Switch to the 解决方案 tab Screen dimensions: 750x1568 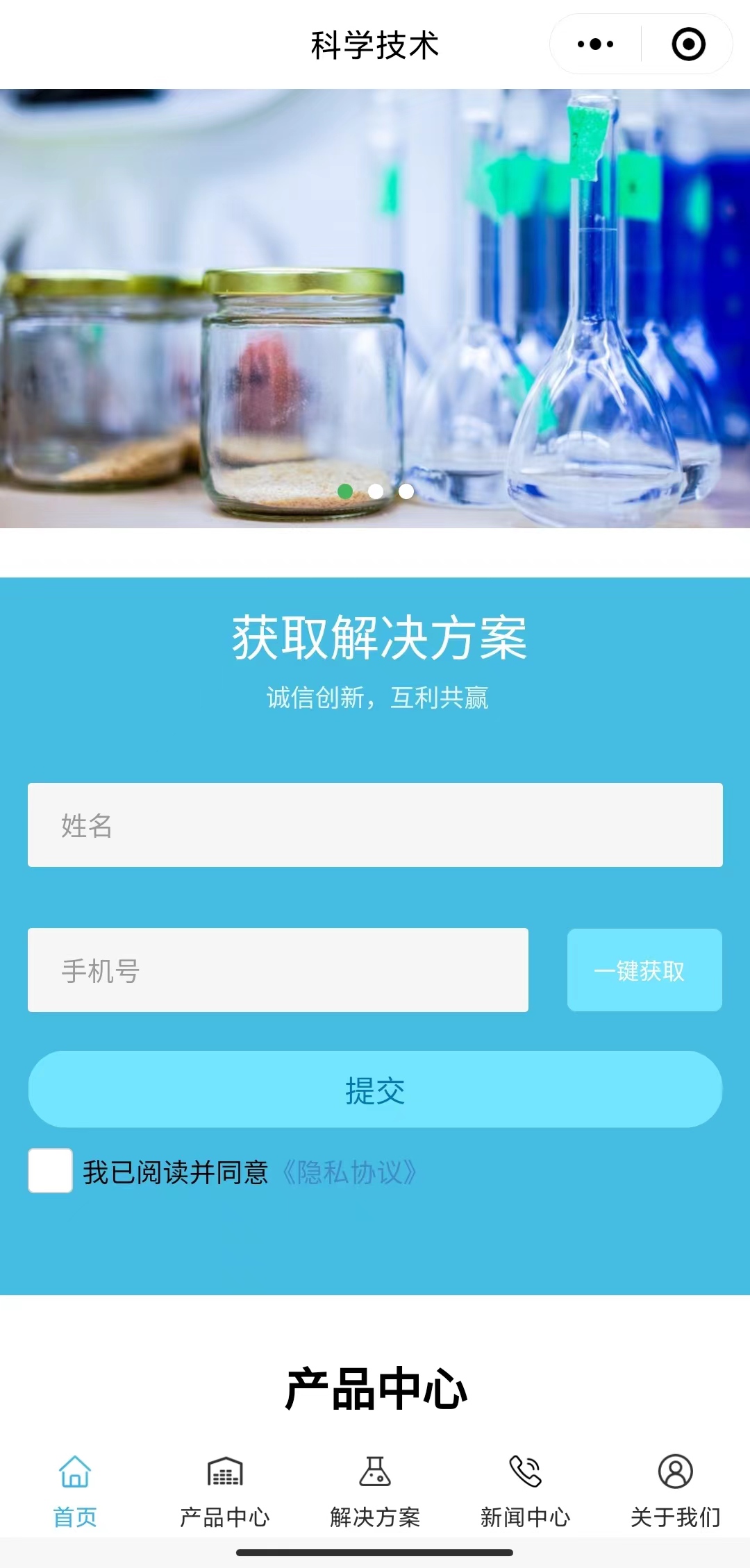375,1490
